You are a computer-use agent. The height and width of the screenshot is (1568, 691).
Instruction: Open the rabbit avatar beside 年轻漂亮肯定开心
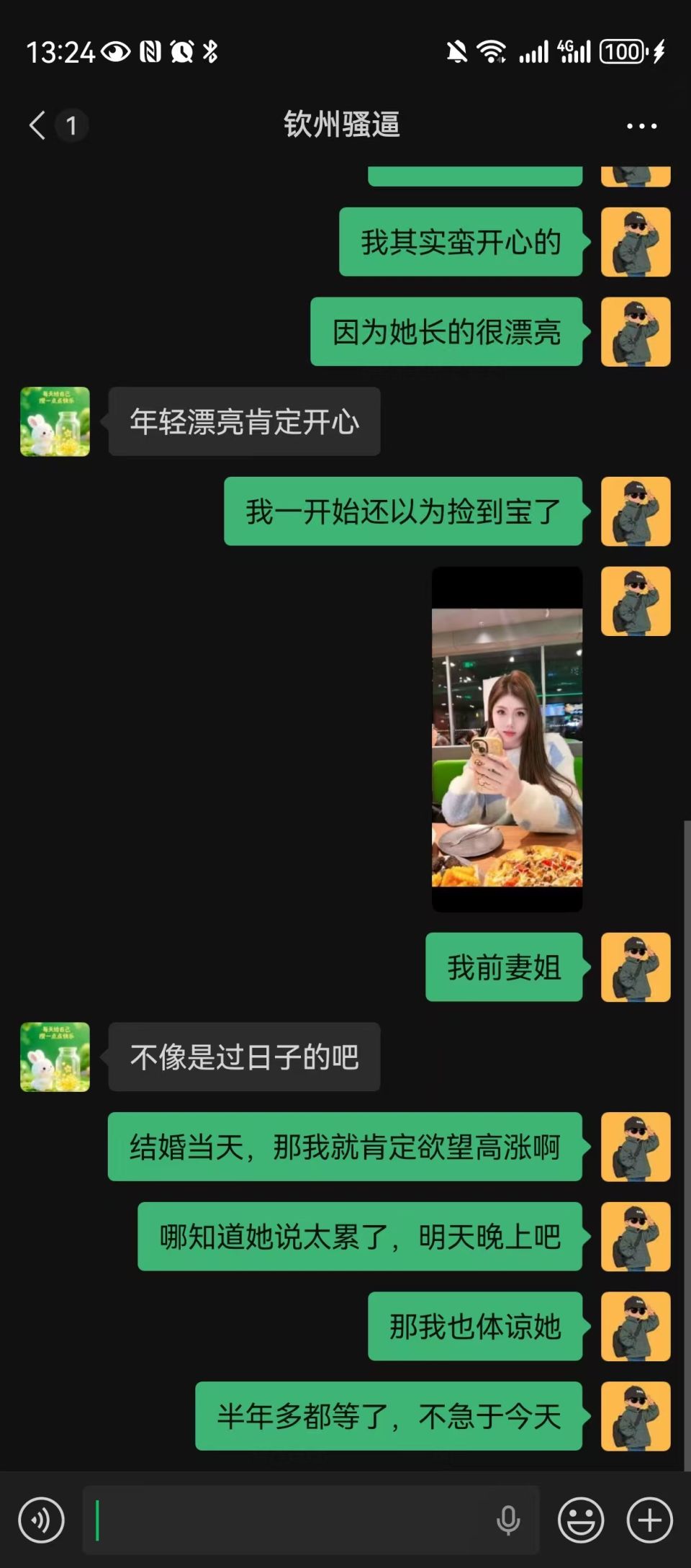point(55,421)
